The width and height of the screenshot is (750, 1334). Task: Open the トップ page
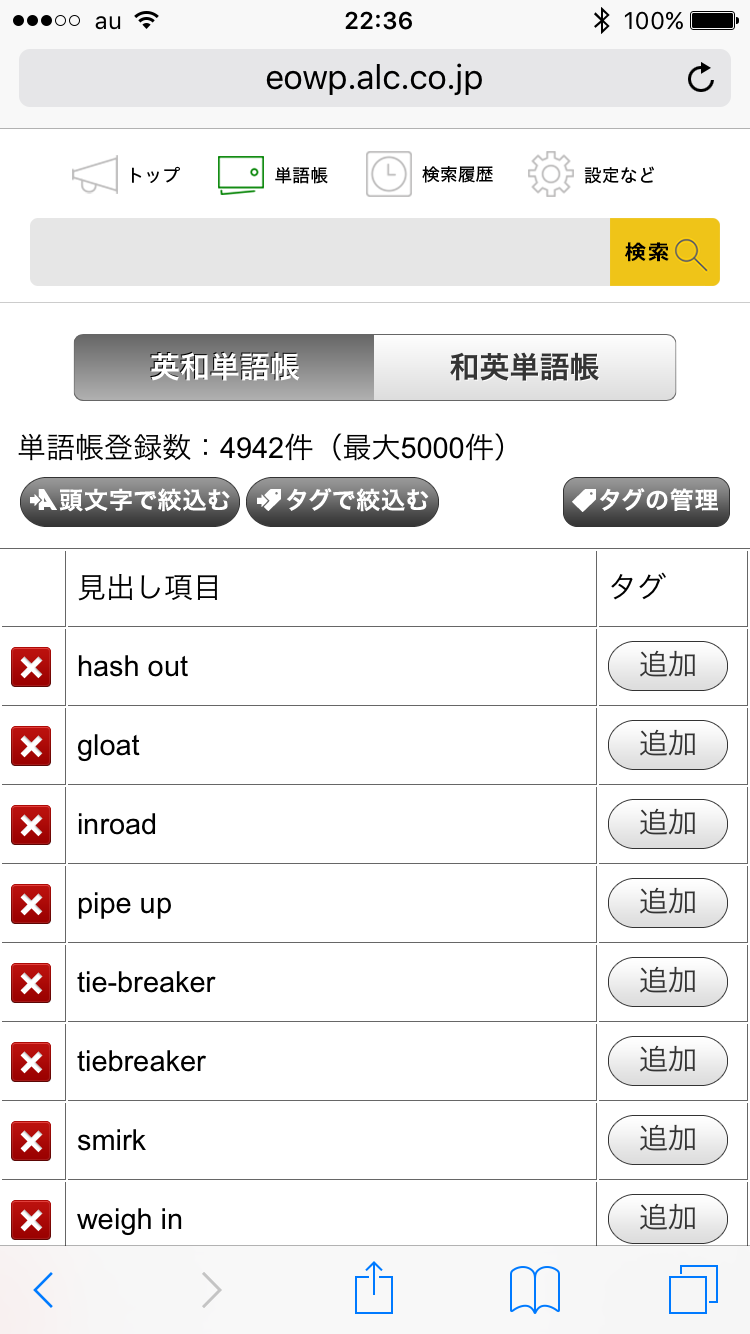tap(126, 175)
